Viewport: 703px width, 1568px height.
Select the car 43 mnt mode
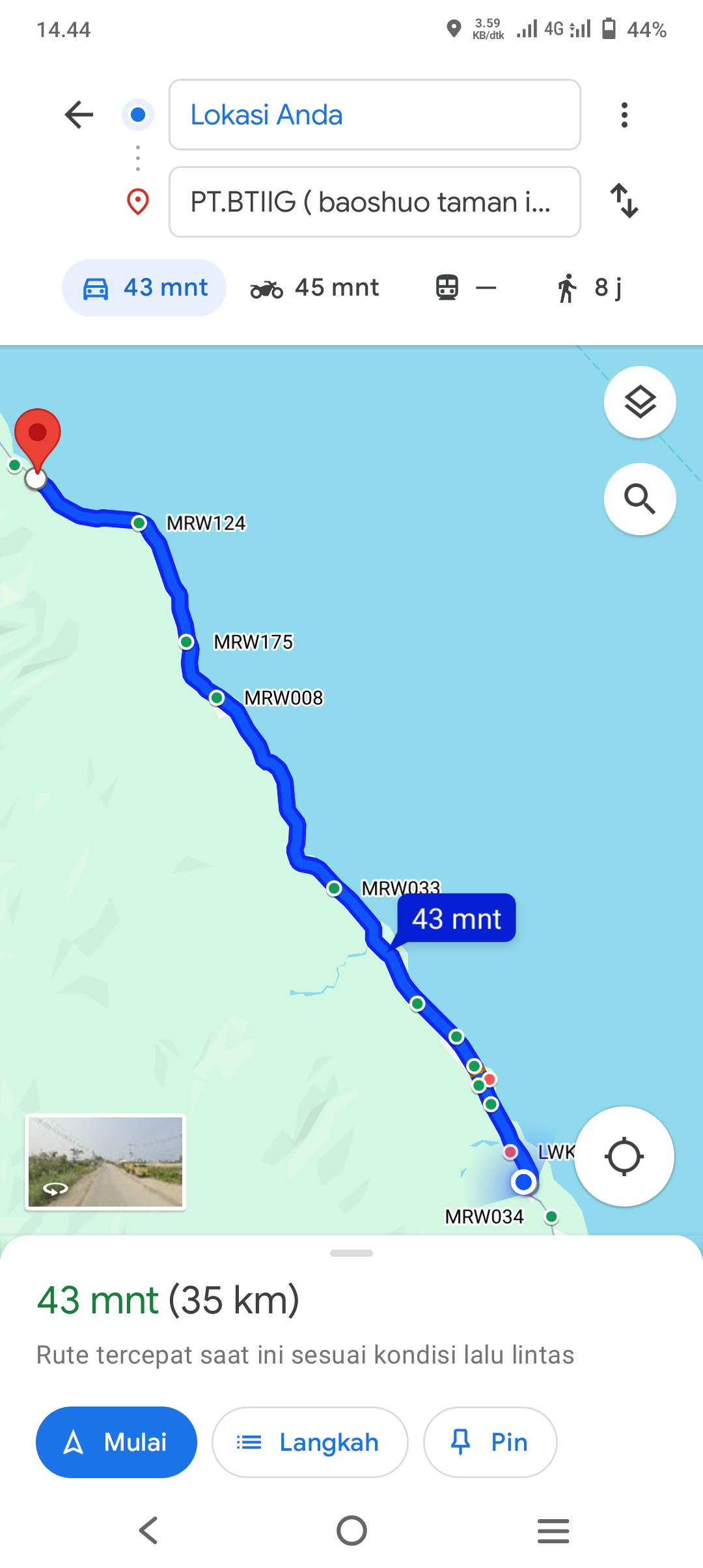pyautogui.click(x=144, y=288)
